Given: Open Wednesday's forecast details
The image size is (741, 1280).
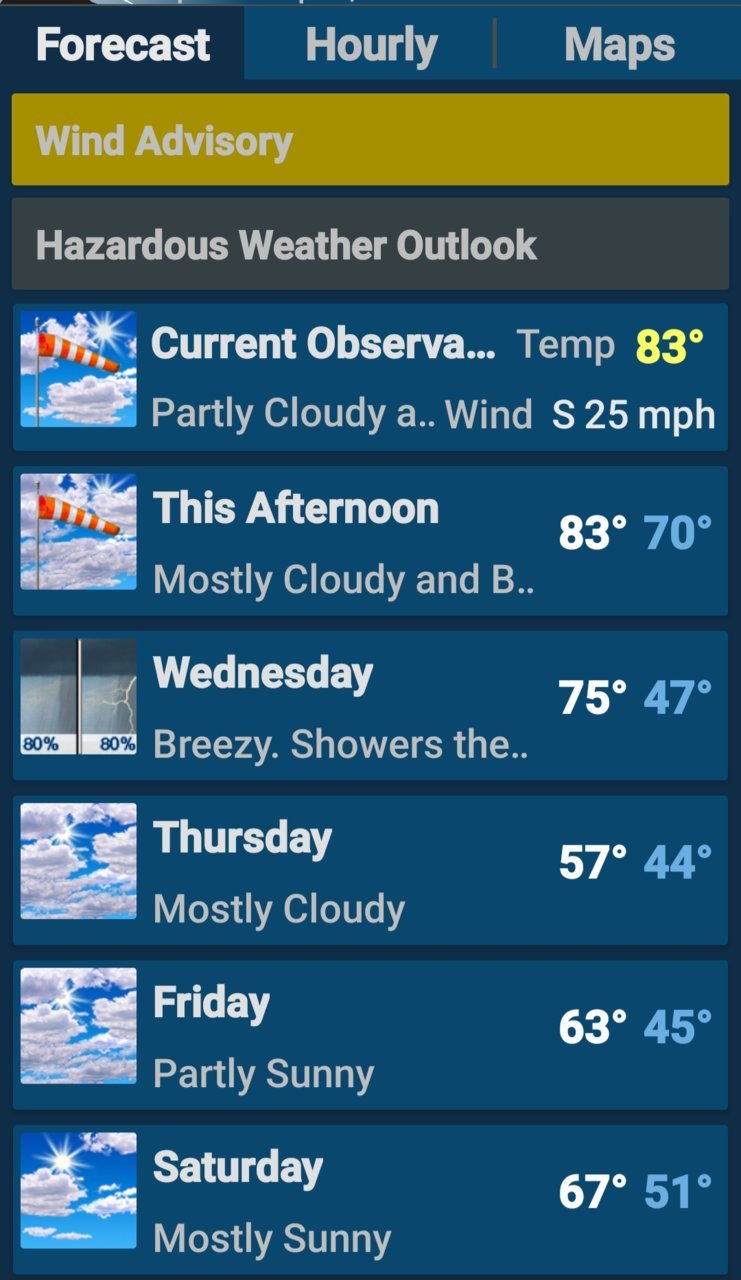Looking at the screenshot, I should [370, 706].
